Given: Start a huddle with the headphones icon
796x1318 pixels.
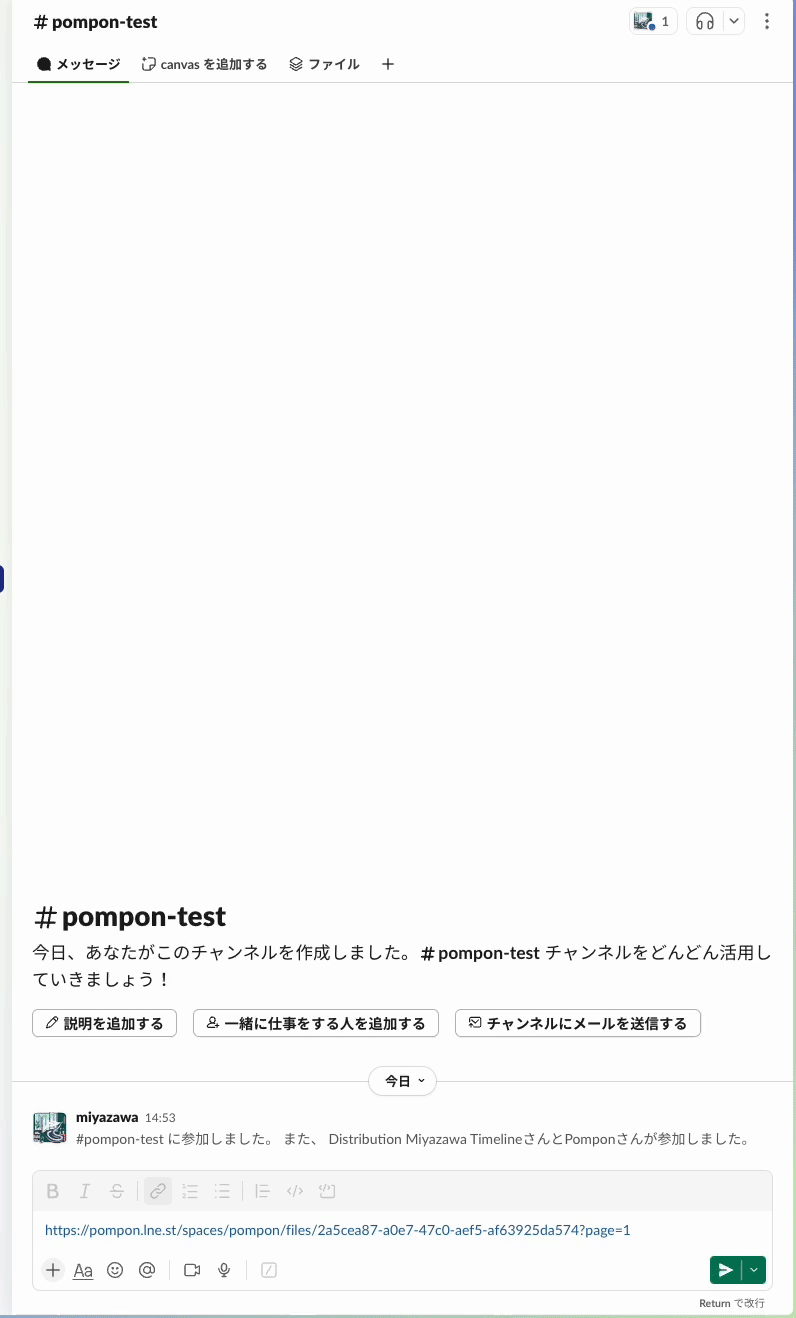Looking at the screenshot, I should pos(706,21).
